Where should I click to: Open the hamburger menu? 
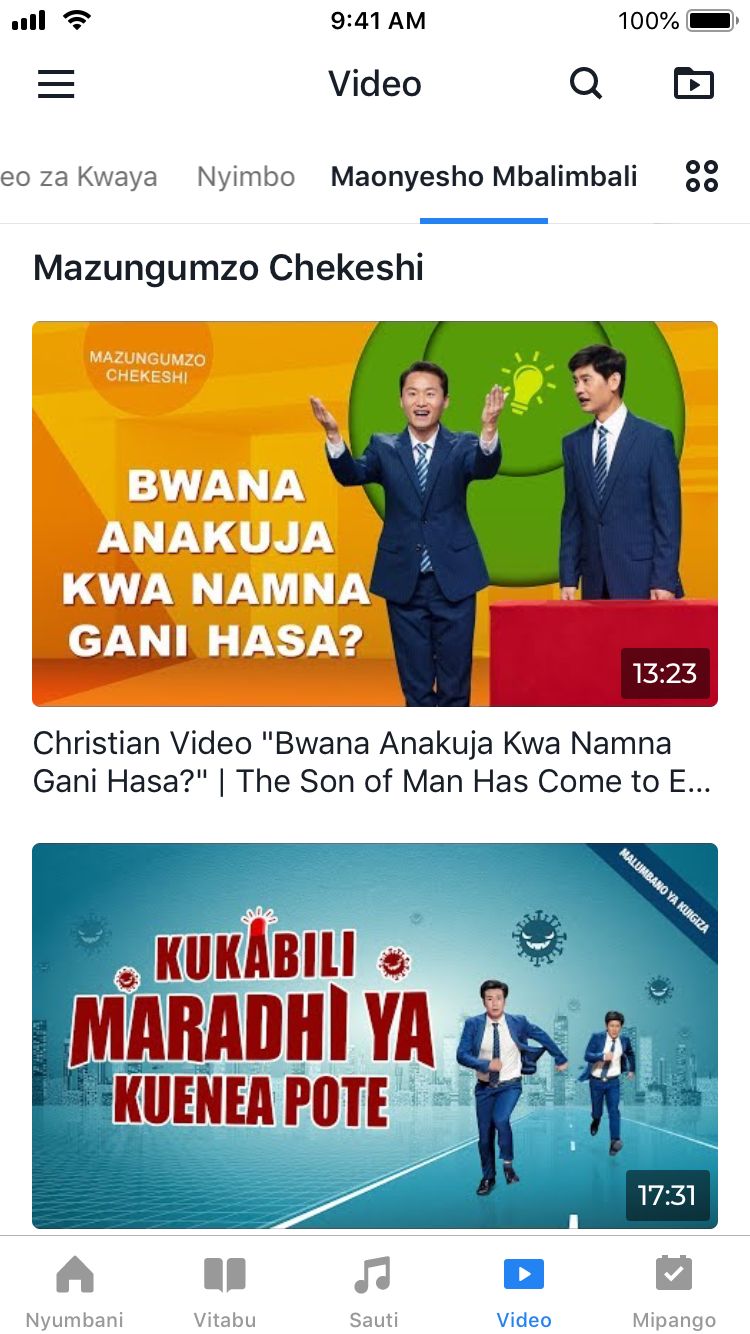coord(56,84)
